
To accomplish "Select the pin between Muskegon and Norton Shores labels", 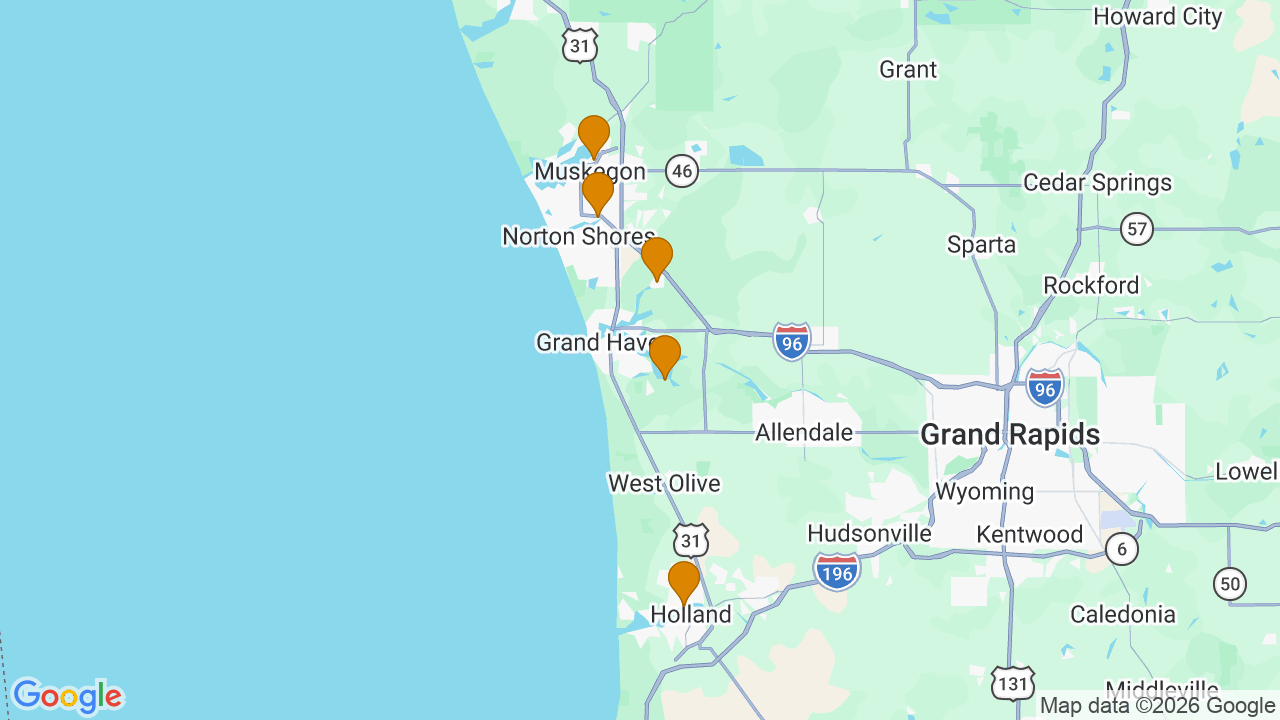I will pos(598,192).
